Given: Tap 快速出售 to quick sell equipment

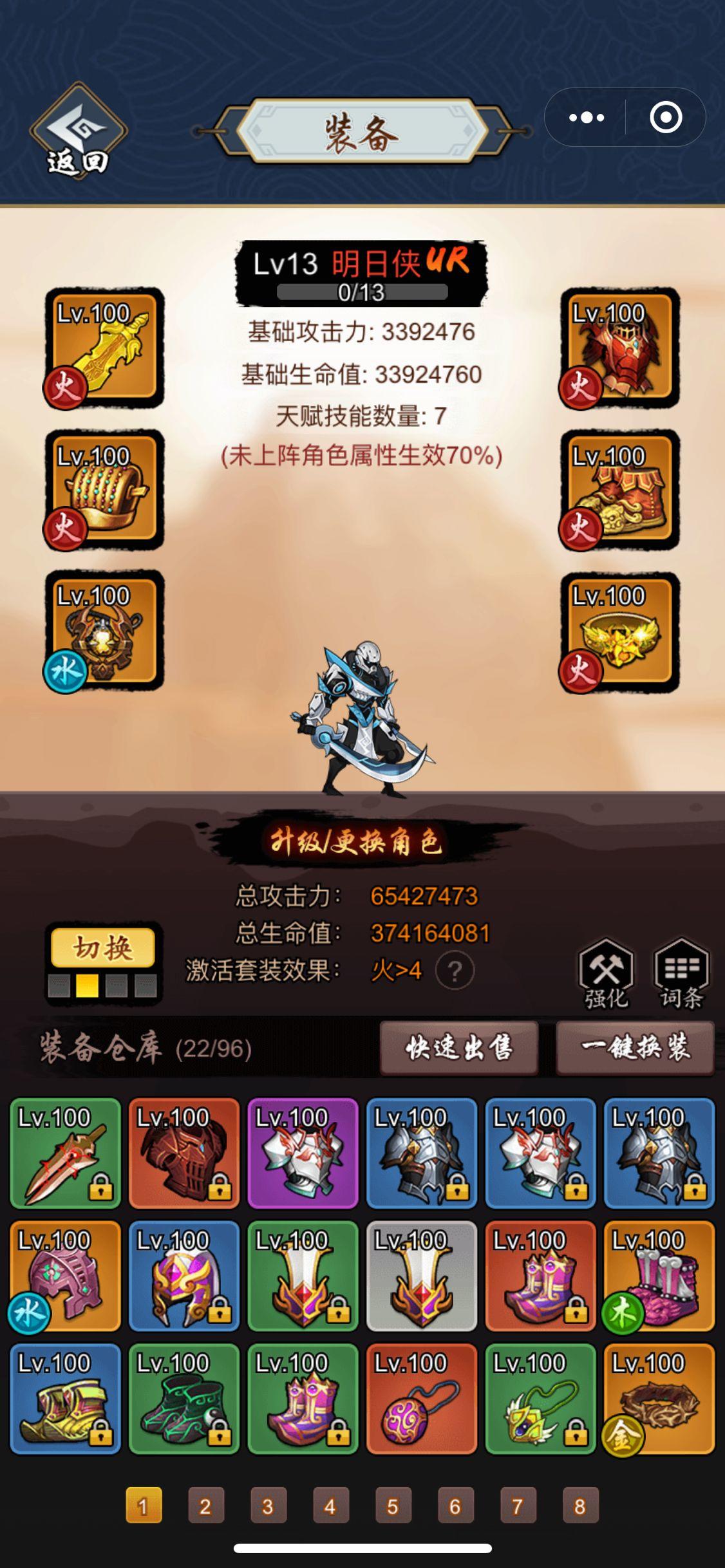Looking at the screenshot, I should pyautogui.click(x=458, y=1048).
